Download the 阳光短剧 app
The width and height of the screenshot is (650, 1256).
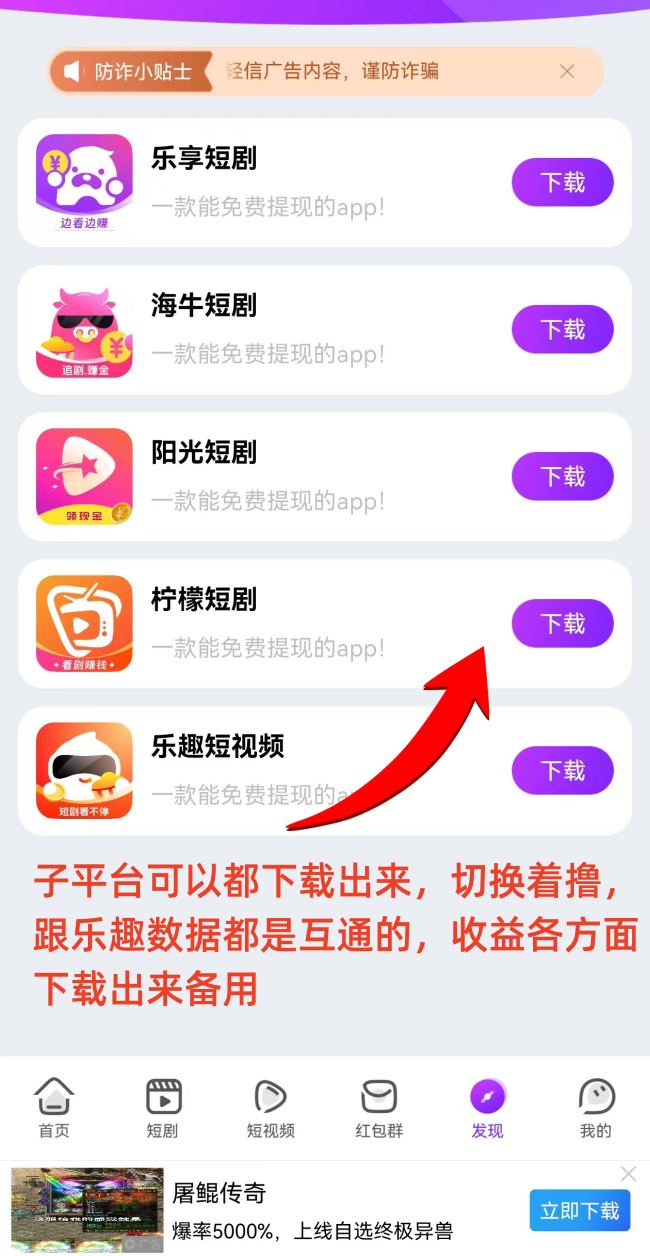(562, 476)
